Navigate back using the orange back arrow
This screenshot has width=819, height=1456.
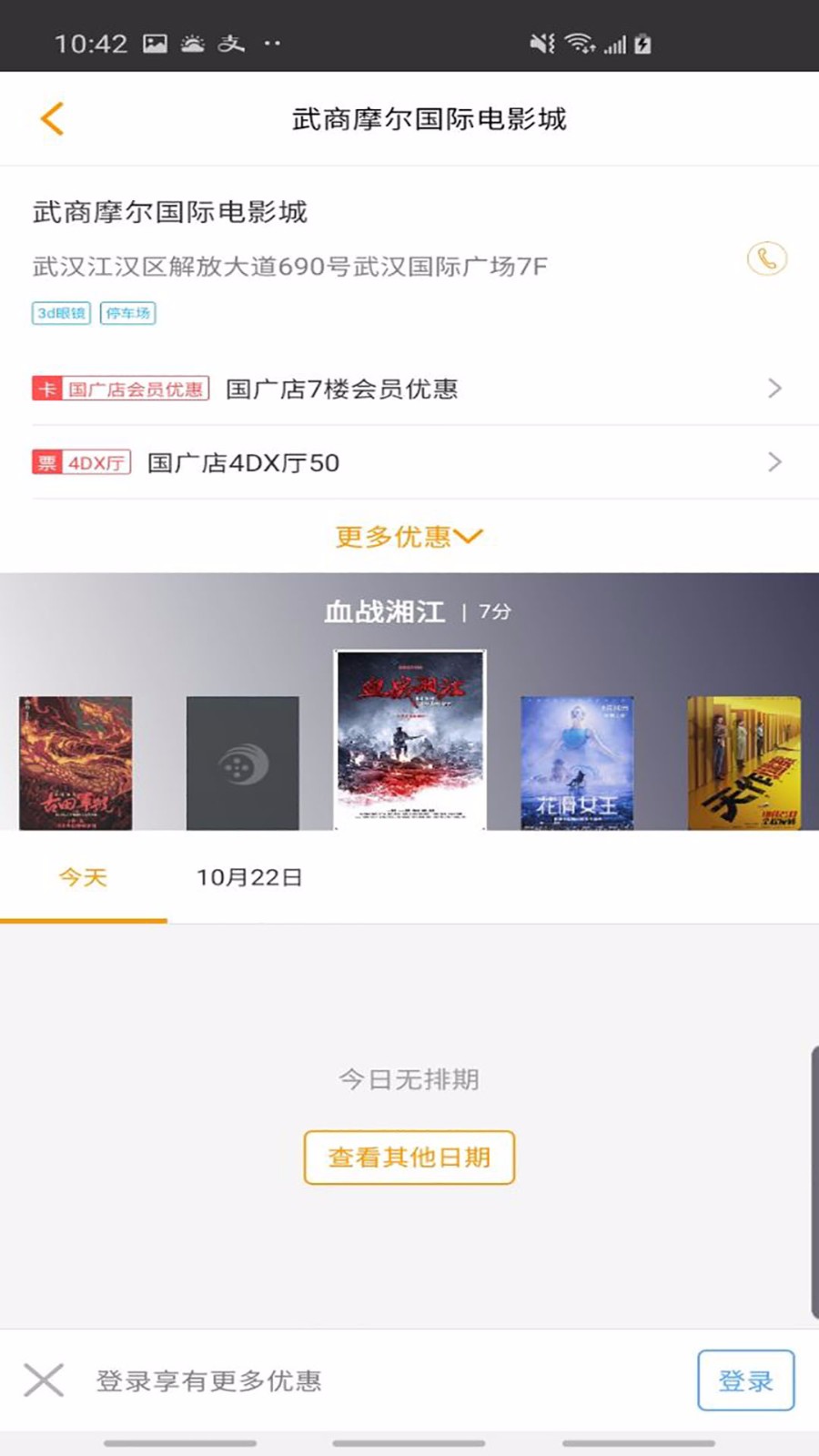tap(52, 118)
